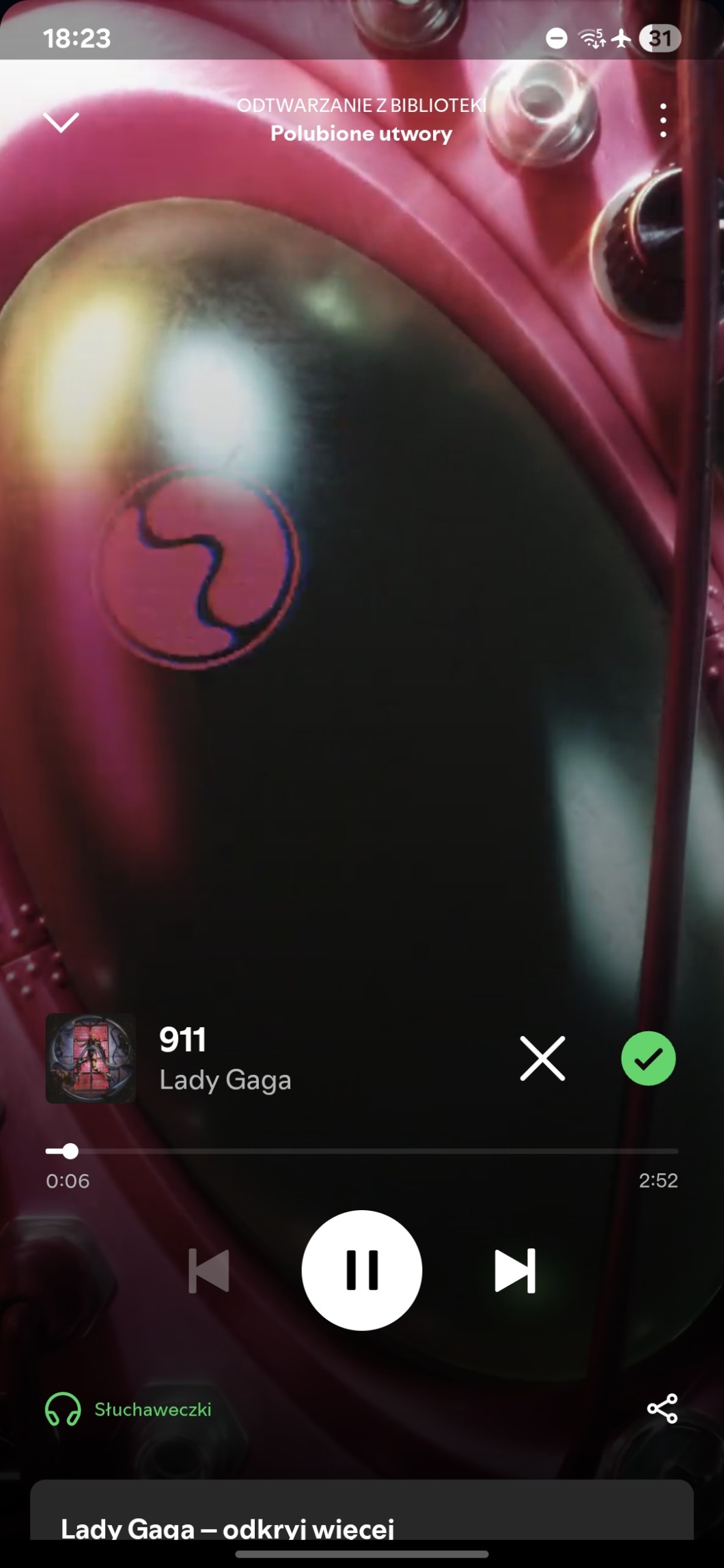Tap the green checkmark on liked song

click(648, 1059)
